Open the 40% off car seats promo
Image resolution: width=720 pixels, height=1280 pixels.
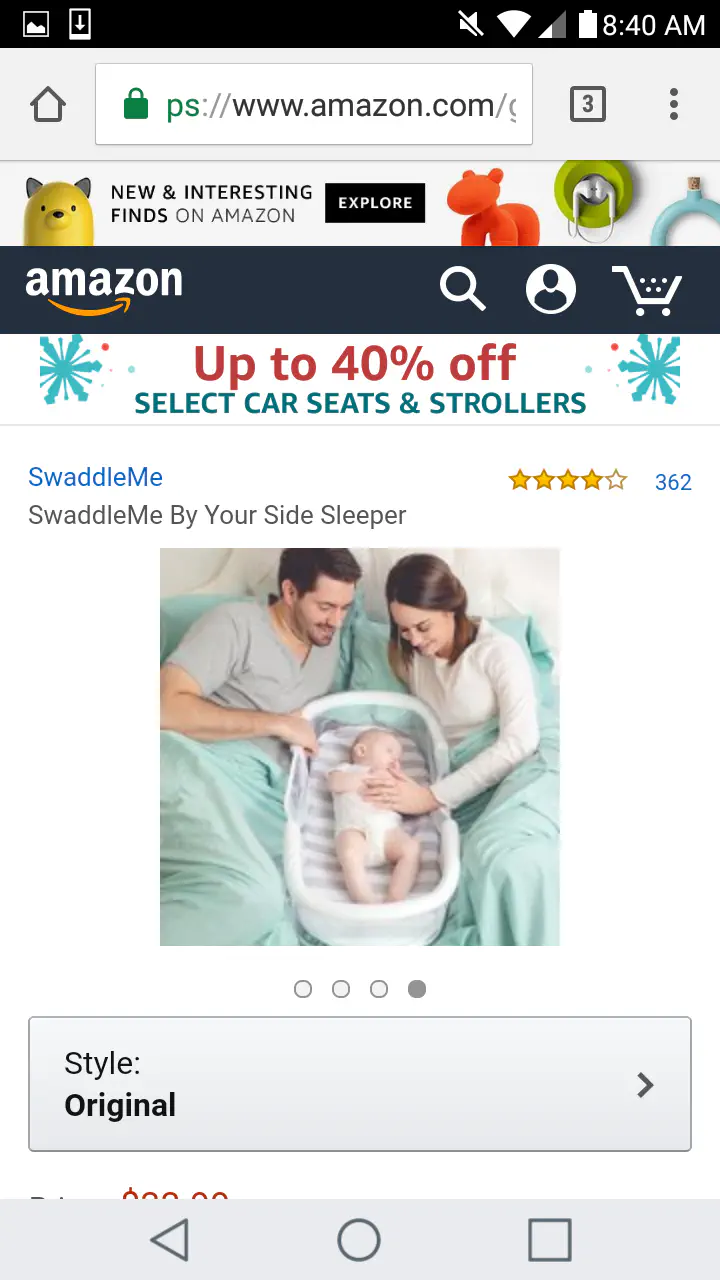click(x=360, y=380)
